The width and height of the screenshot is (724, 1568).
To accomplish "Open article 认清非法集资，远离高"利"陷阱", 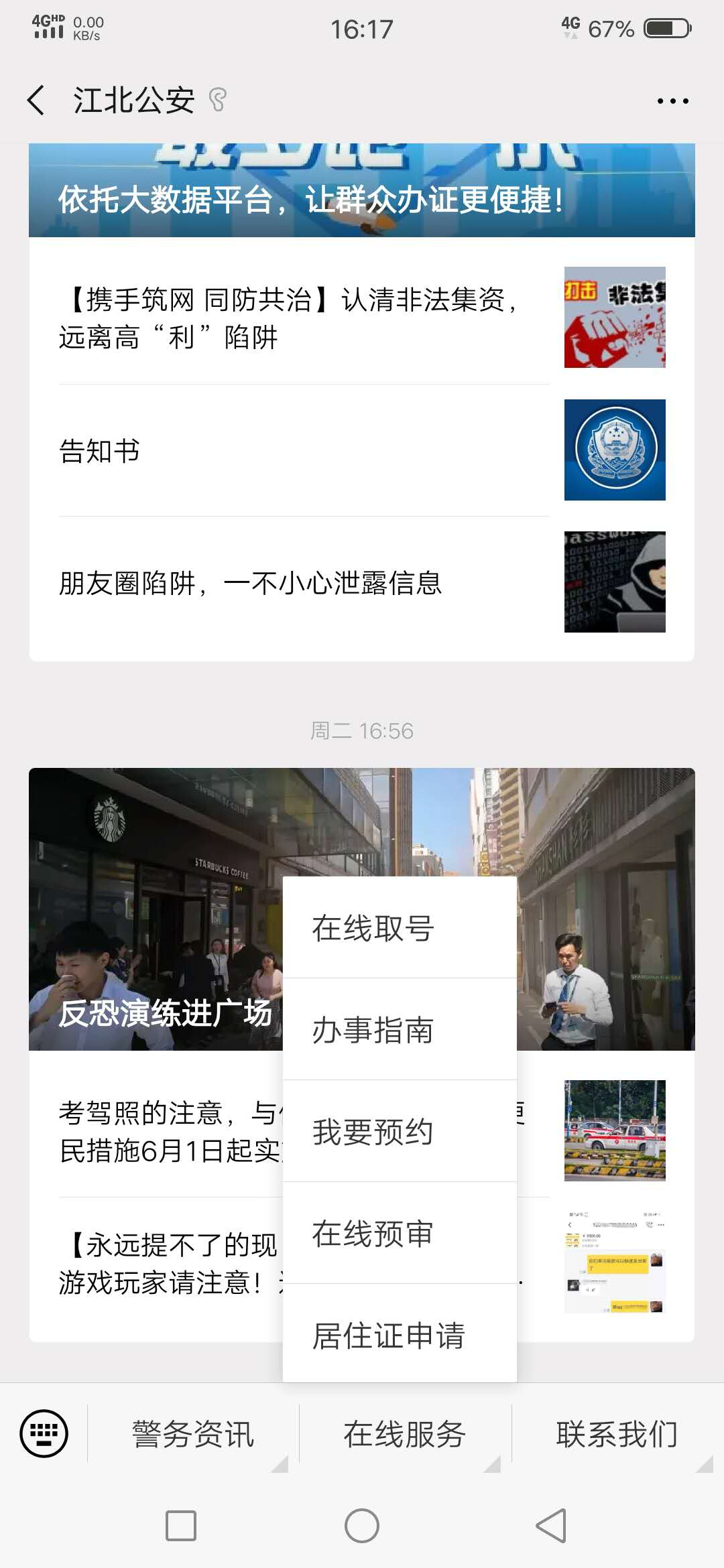I will 362,318.
